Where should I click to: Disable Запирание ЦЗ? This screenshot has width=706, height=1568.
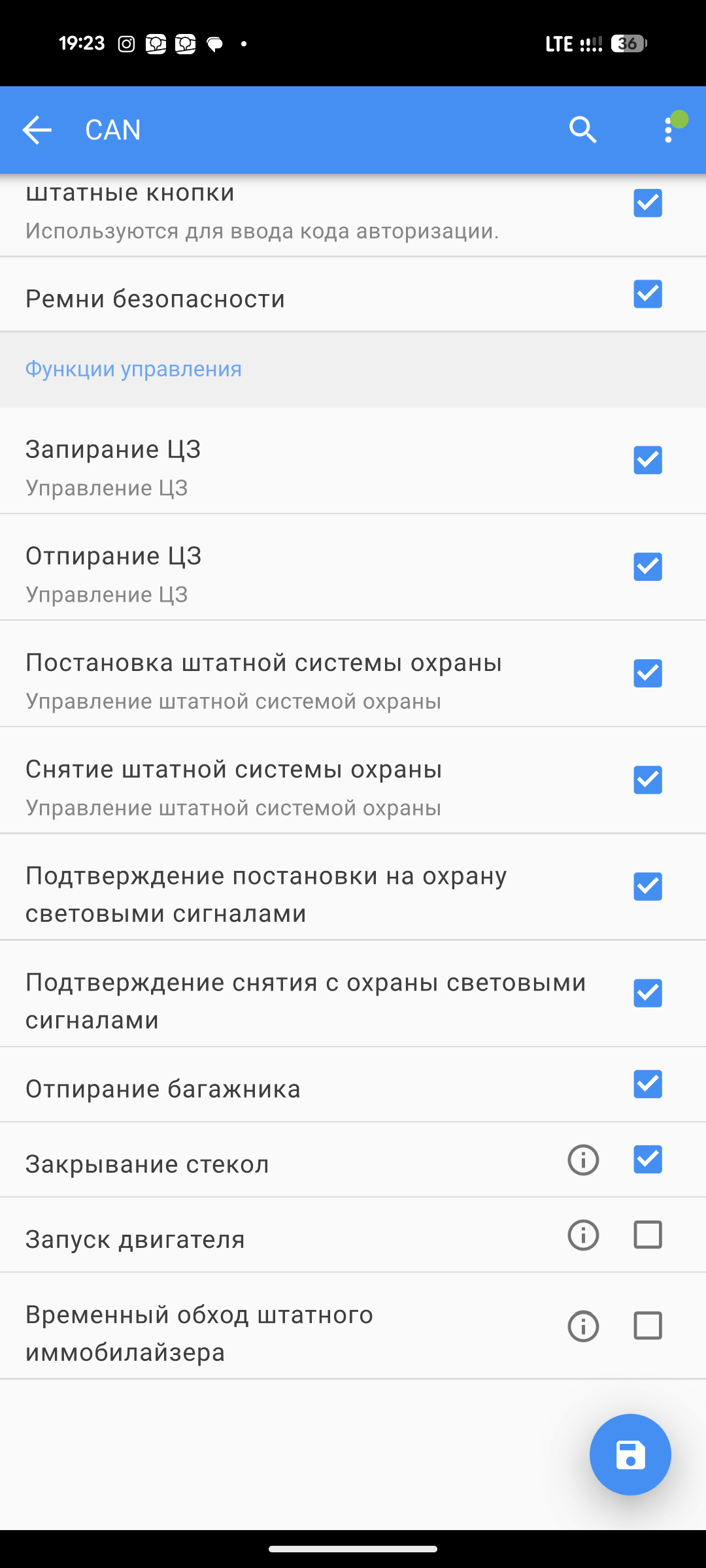(x=648, y=460)
